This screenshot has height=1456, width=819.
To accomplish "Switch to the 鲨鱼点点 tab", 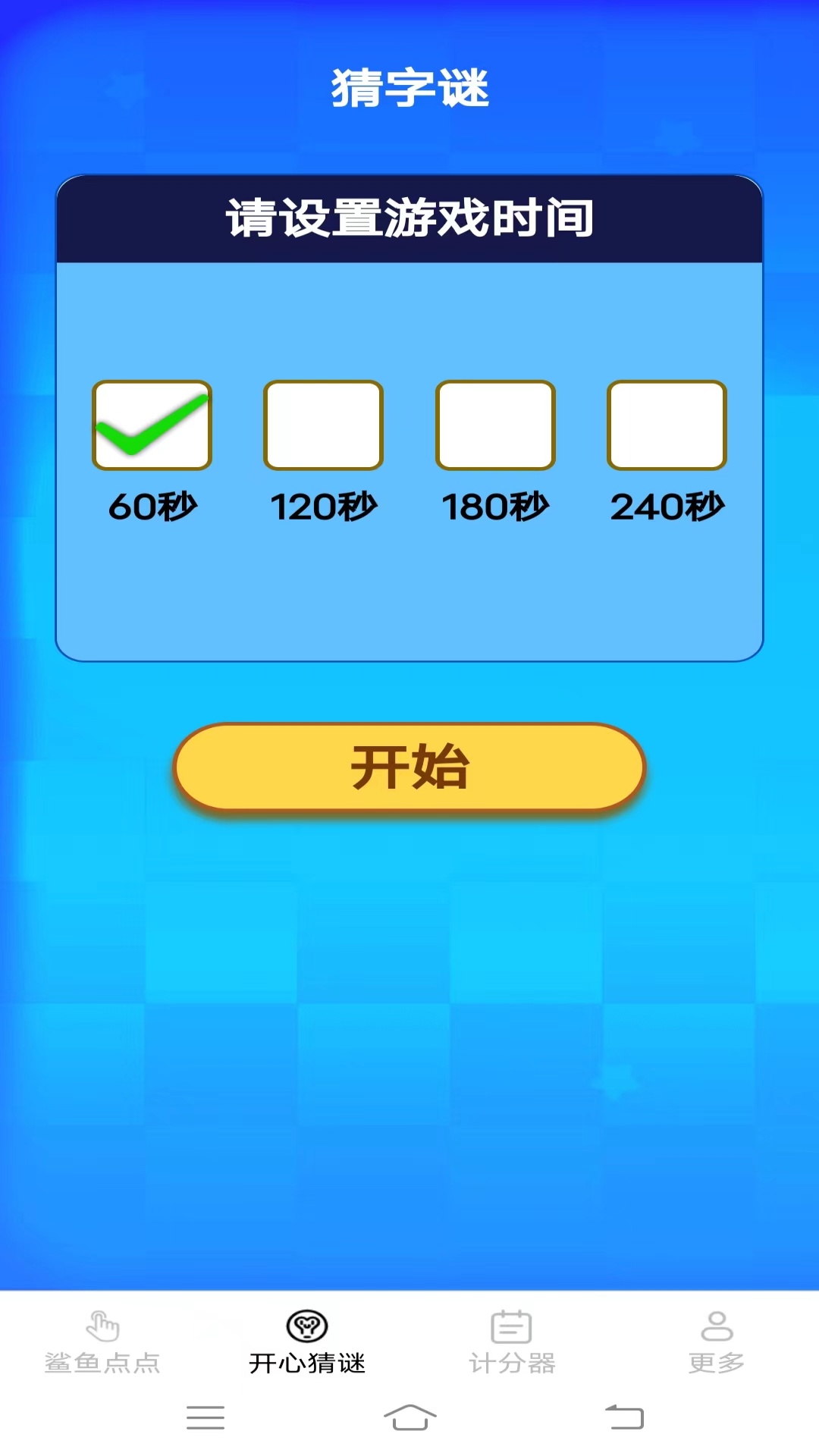I will tap(102, 1341).
